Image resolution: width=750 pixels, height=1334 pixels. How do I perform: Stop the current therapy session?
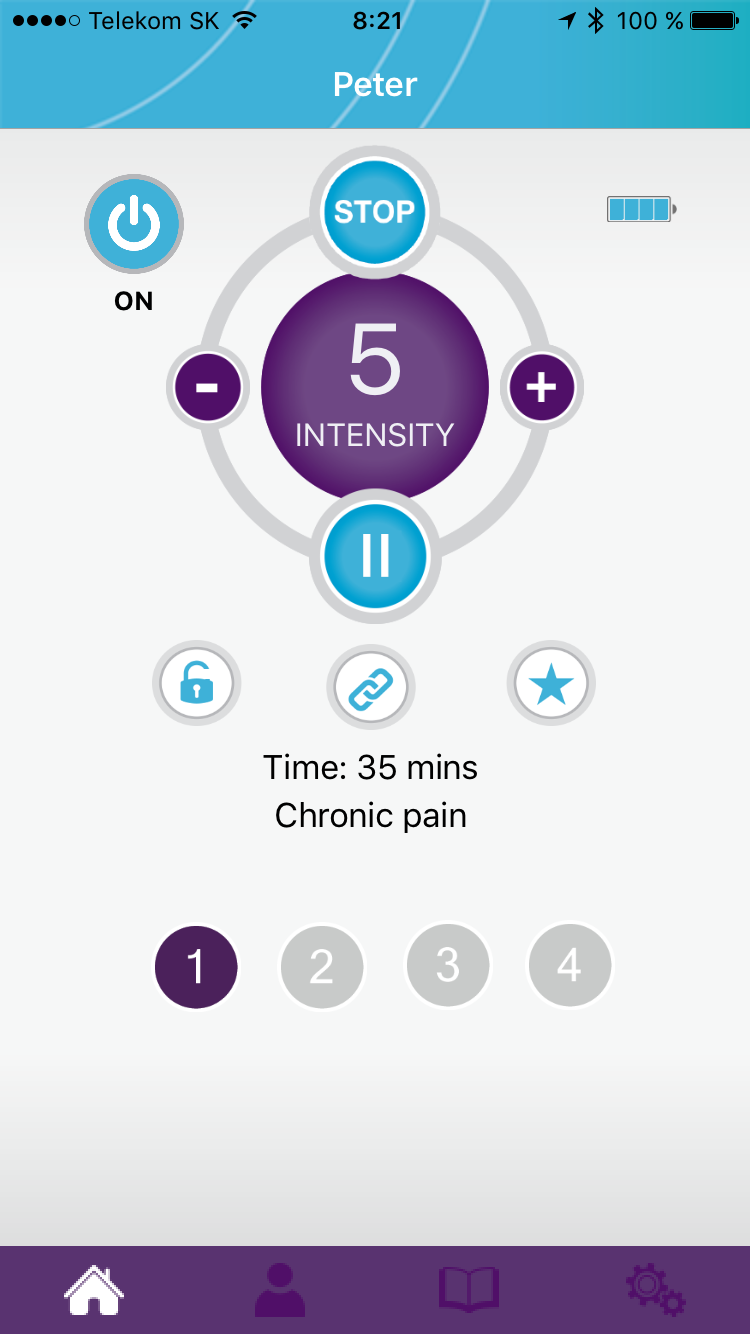coord(374,211)
